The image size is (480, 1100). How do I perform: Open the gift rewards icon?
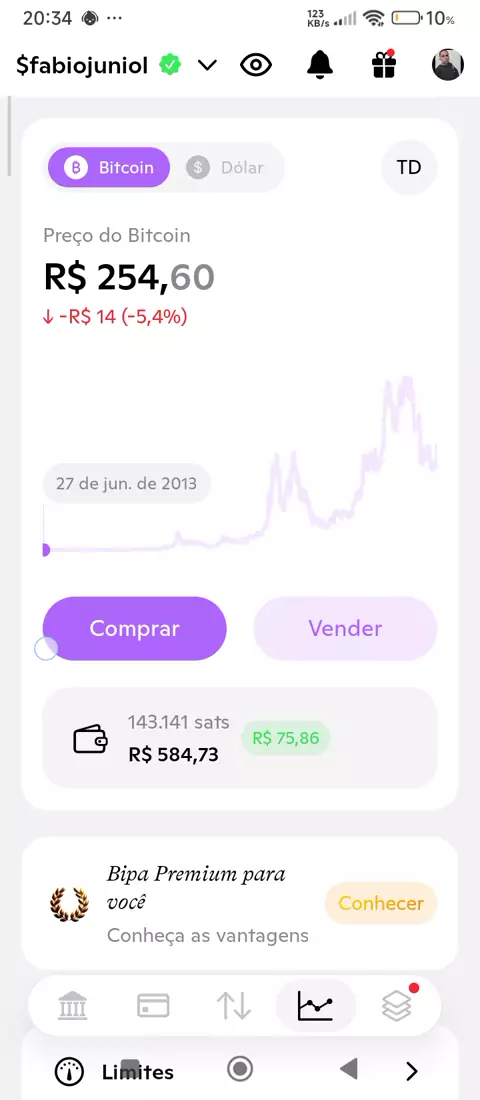[x=384, y=65]
